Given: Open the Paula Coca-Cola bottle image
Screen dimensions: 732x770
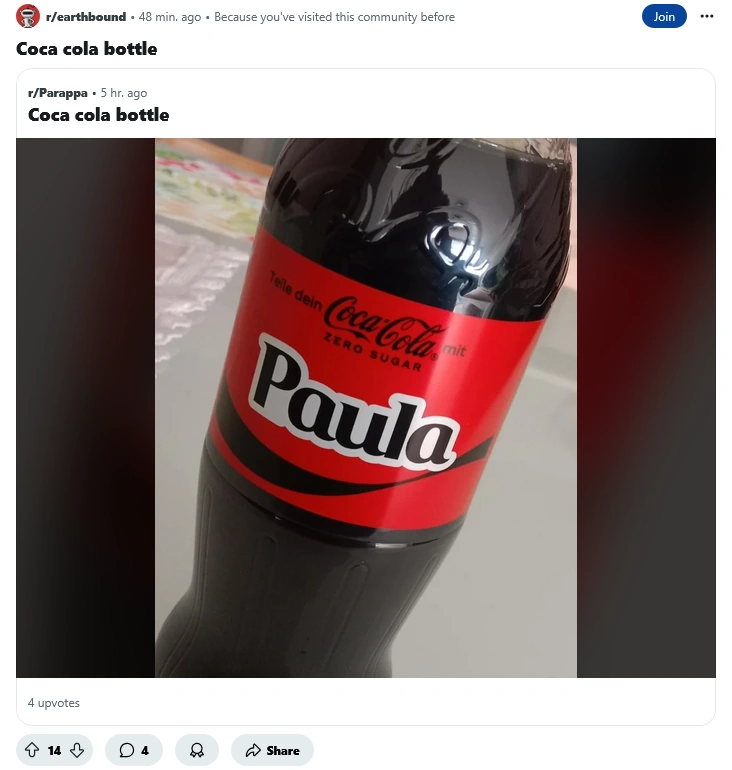Looking at the screenshot, I should tap(366, 407).
